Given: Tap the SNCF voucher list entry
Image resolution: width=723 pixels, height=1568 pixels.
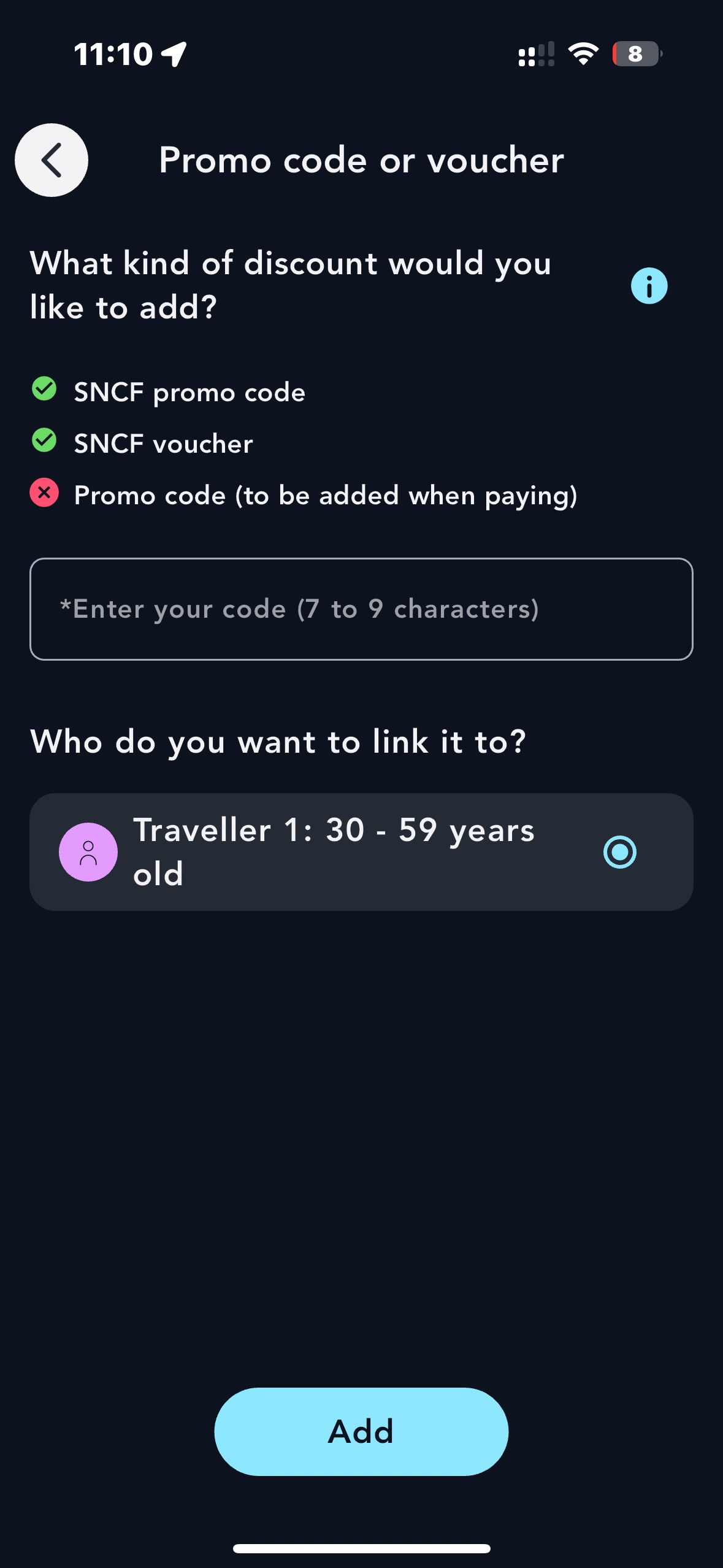Looking at the screenshot, I should pos(163,442).
